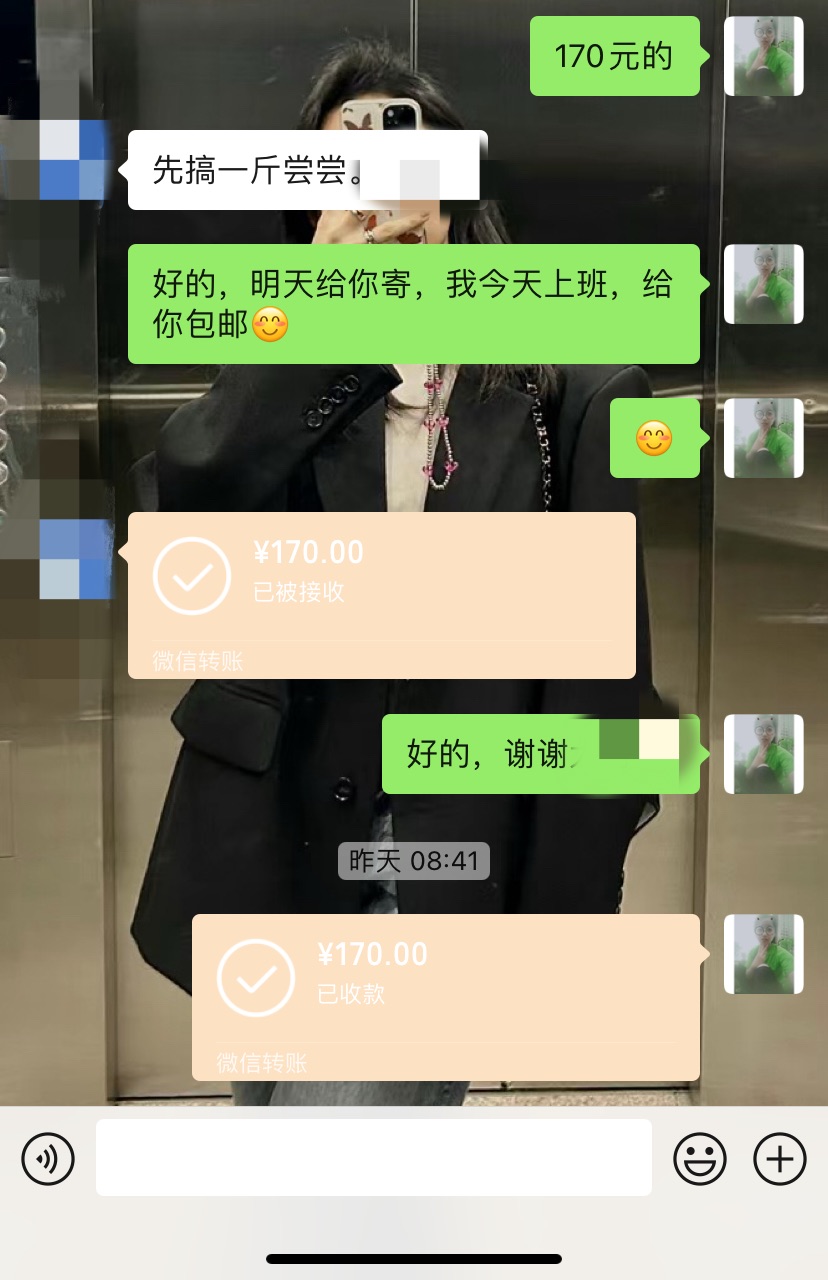Open the emoji sticker panel
828x1280 pixels.
tap(700, 1159)
